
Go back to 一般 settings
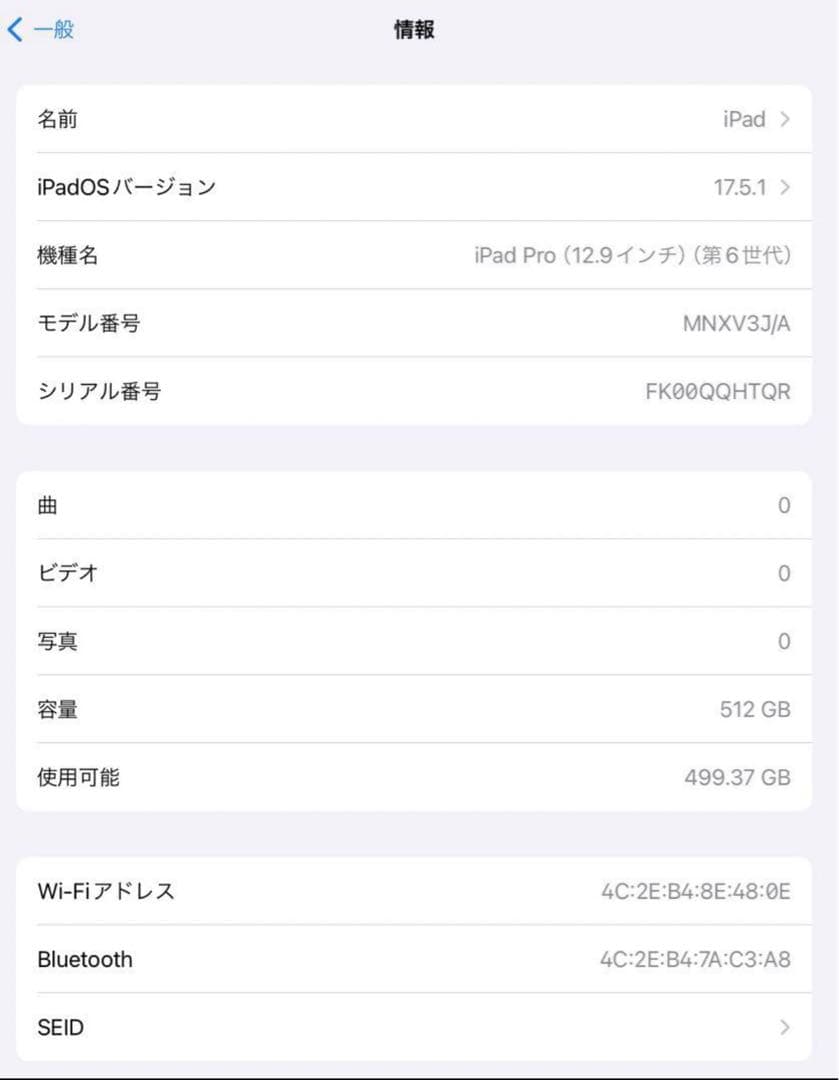click(40, 29)
